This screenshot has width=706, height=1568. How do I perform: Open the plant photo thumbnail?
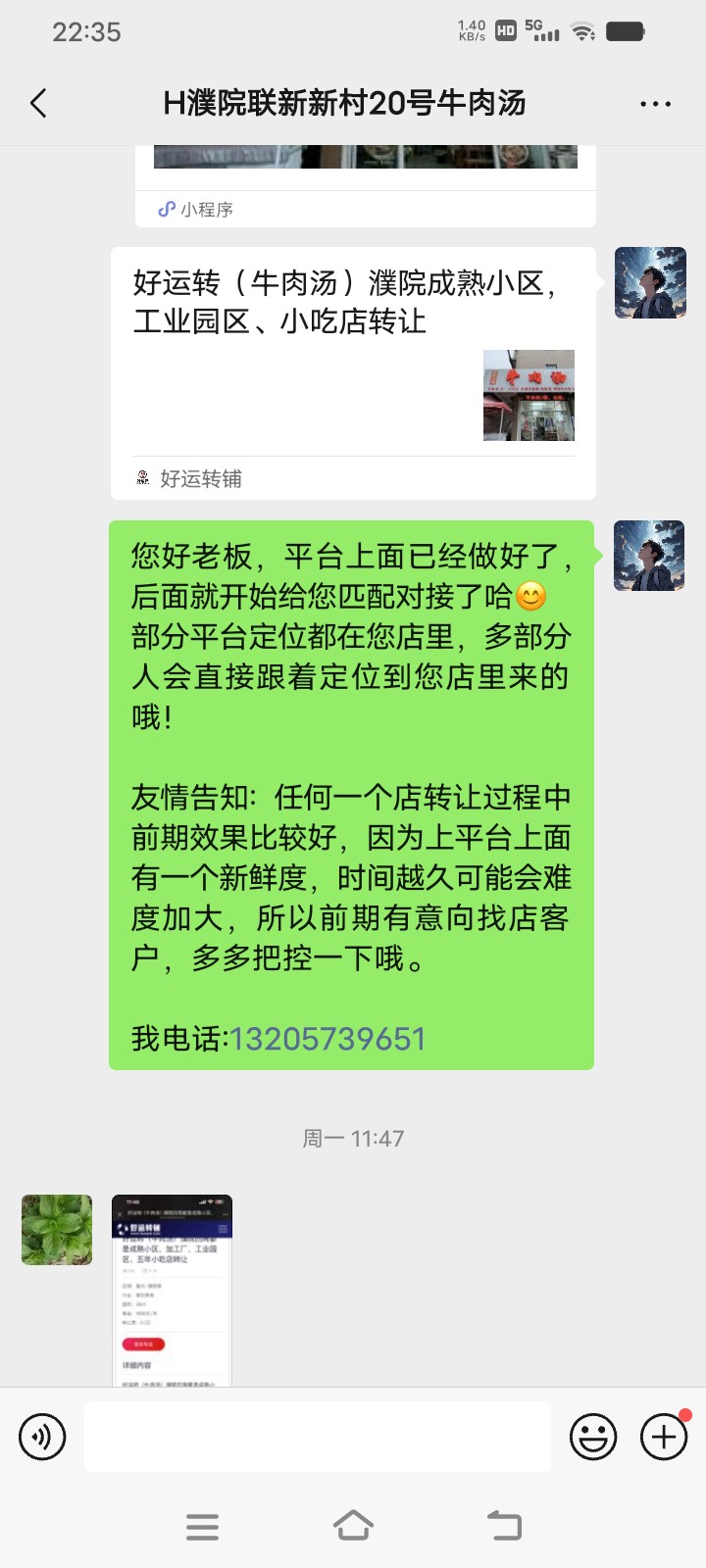(55, 1230)
